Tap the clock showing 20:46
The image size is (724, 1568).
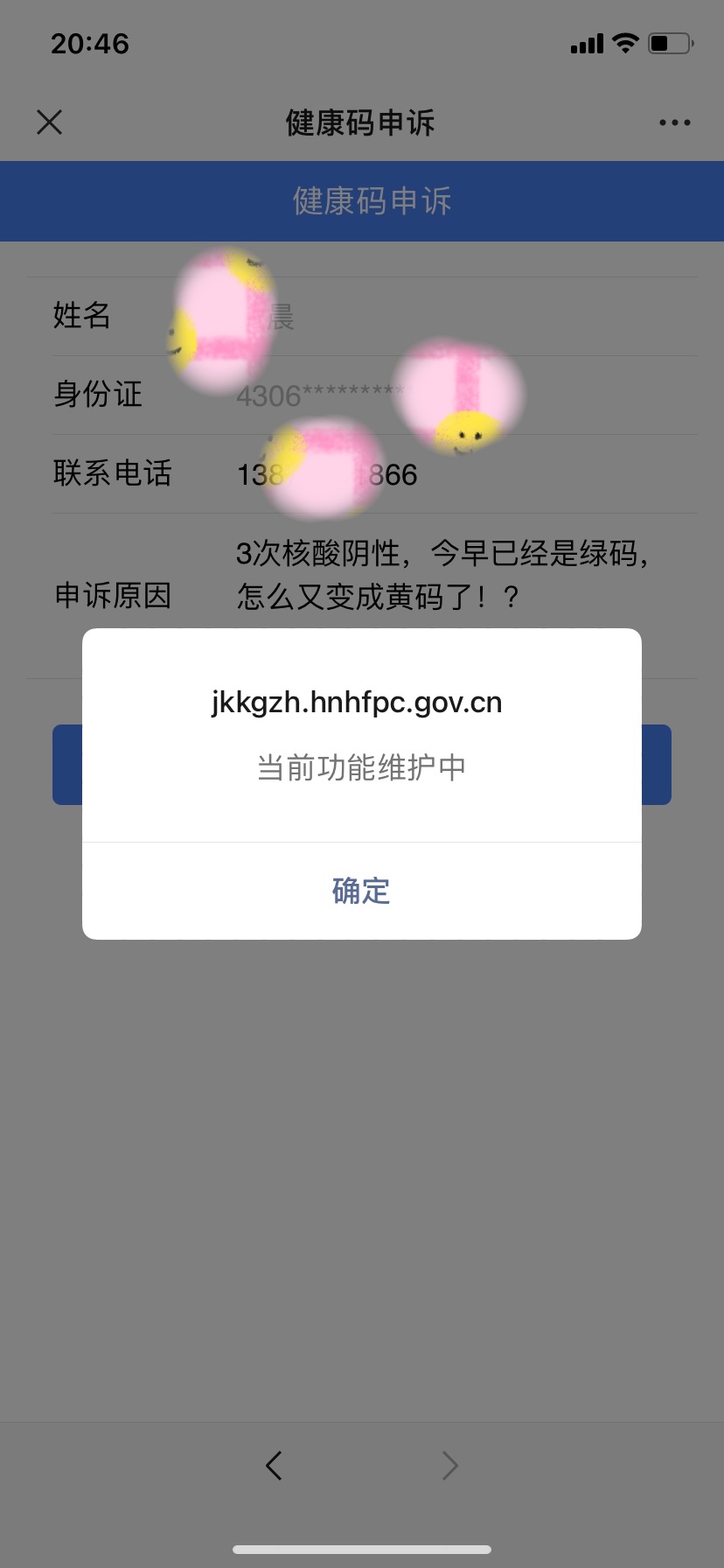click(89, 44)
